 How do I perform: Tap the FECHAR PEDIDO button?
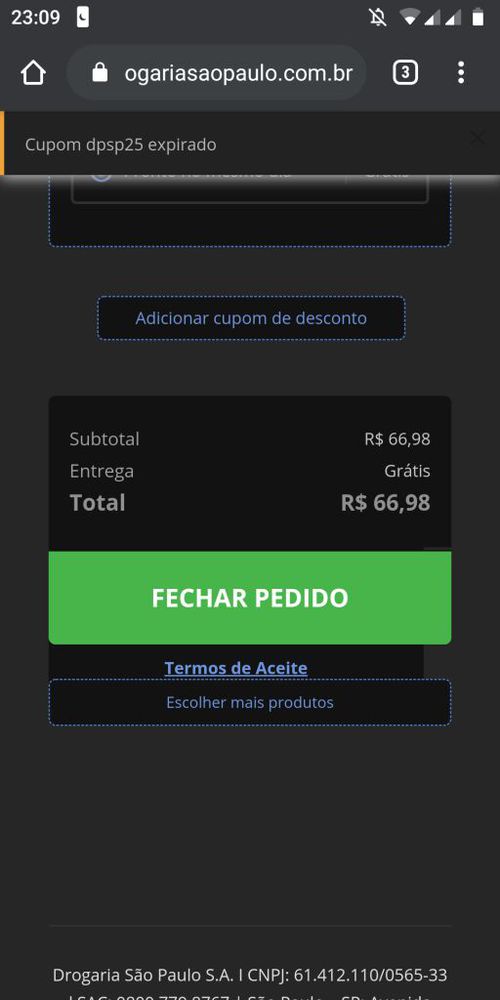pos(250,598)
